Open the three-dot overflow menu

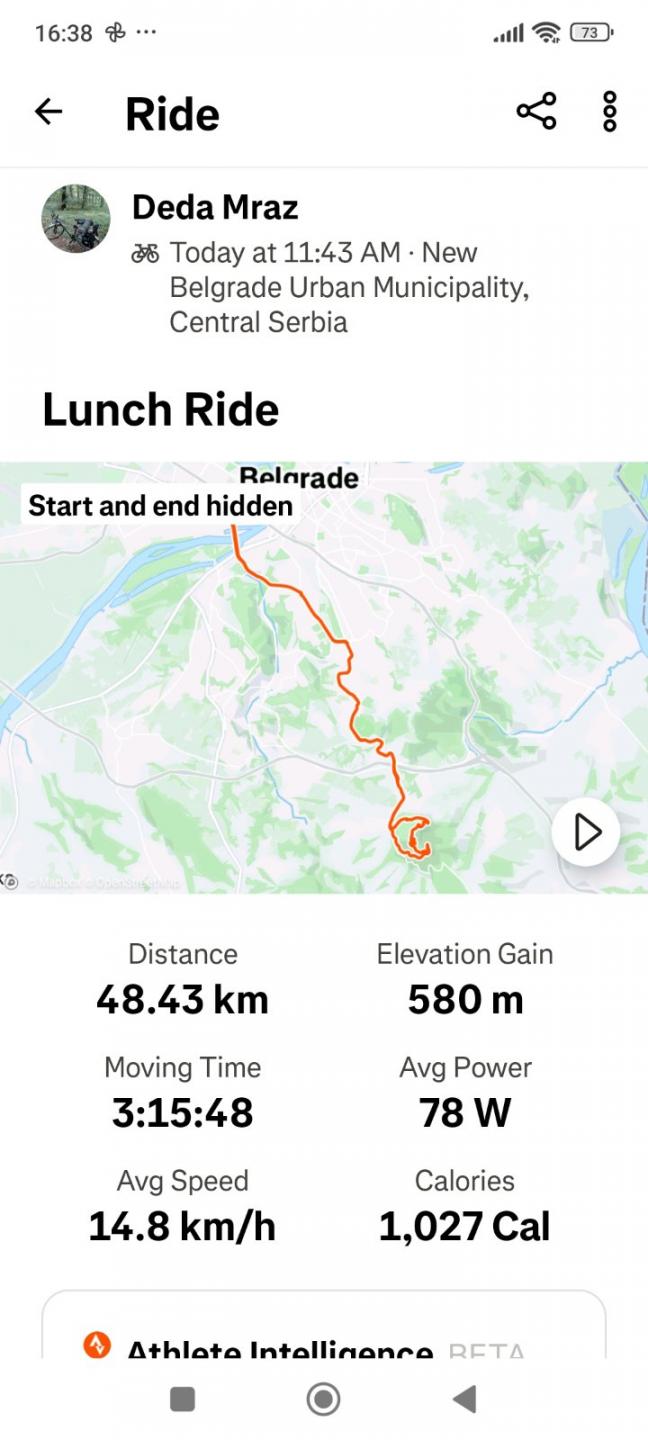click(x=610, y=112)
